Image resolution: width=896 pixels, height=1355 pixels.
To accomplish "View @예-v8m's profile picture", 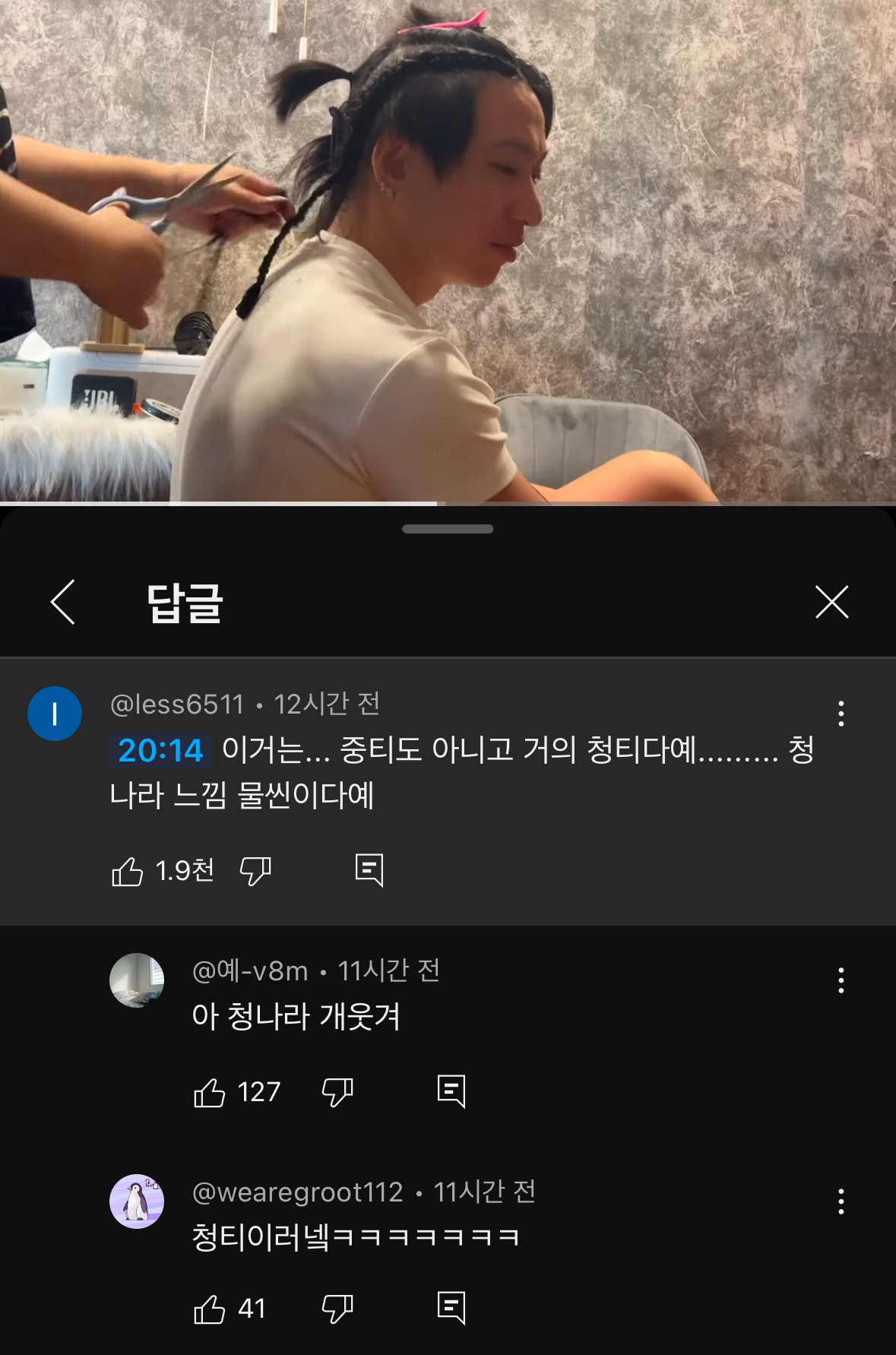I will [x=137, y=980].
